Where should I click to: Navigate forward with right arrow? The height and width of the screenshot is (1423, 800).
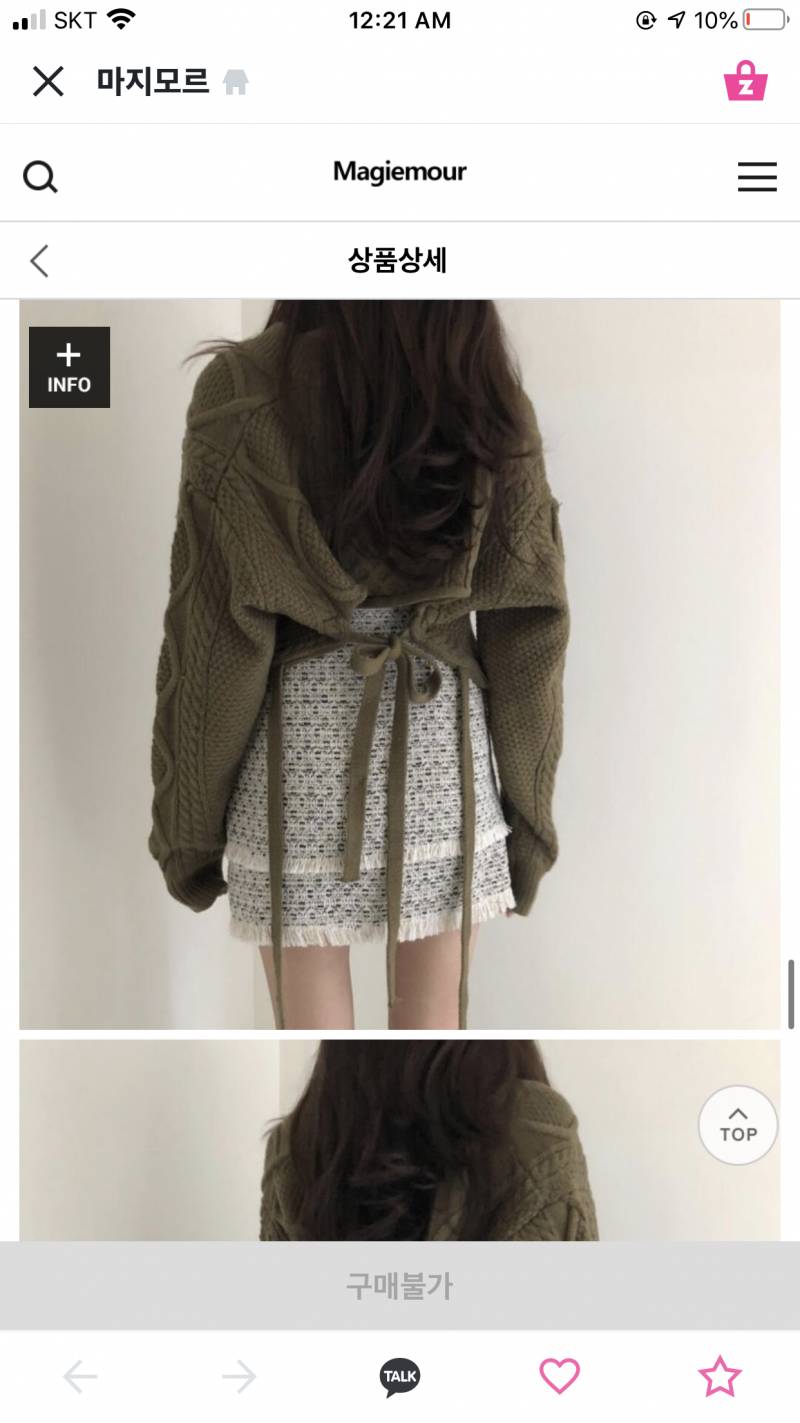[x=240, y=1377]
